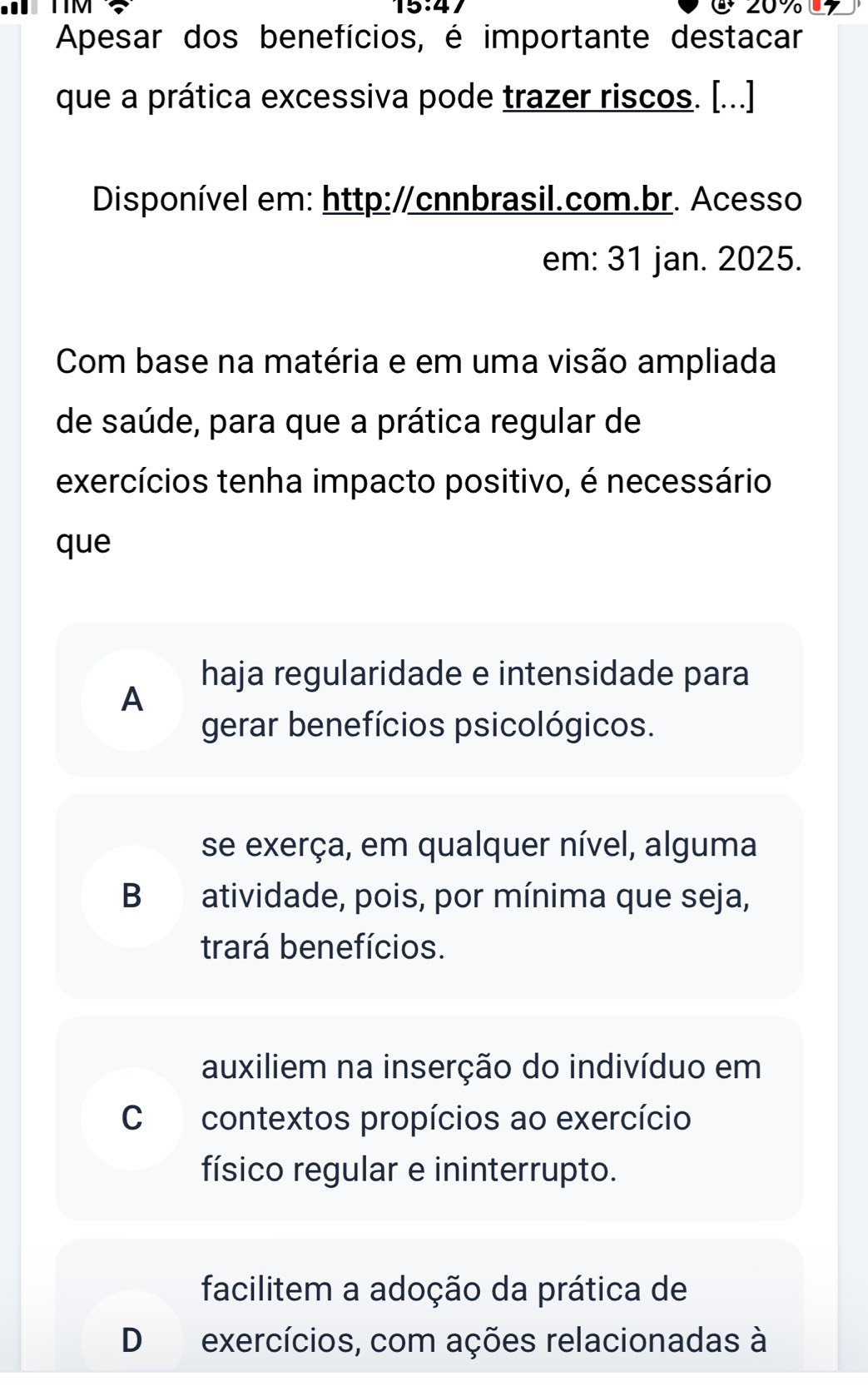Tap the underlined "trazer riscos" link

pos(598,97)
